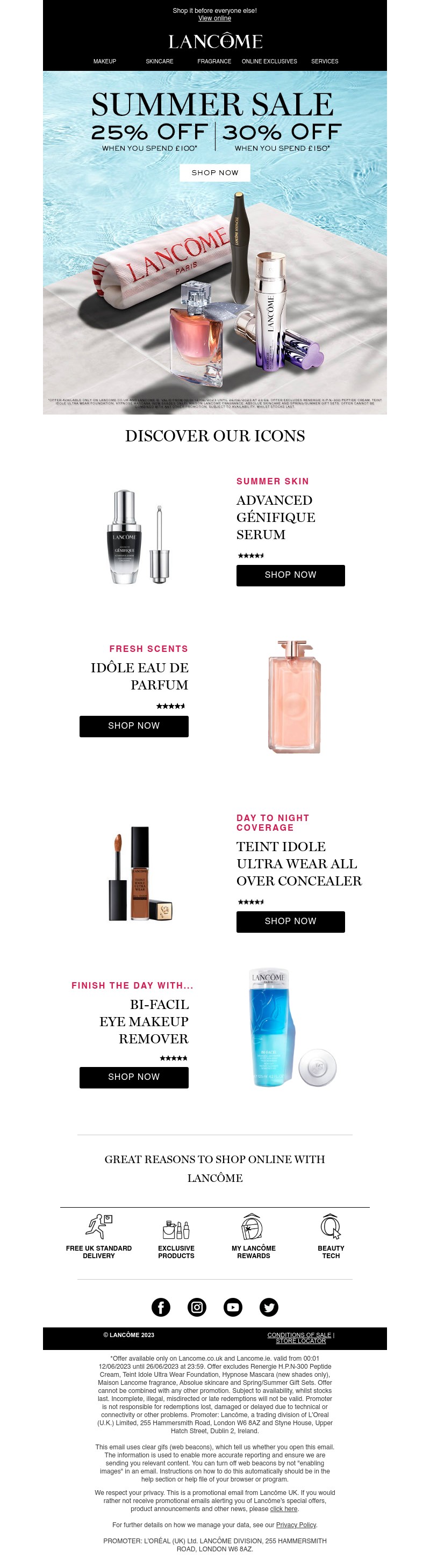Open Online Exclusives
Screen dimensions: 430x1568
pos(269,61)
